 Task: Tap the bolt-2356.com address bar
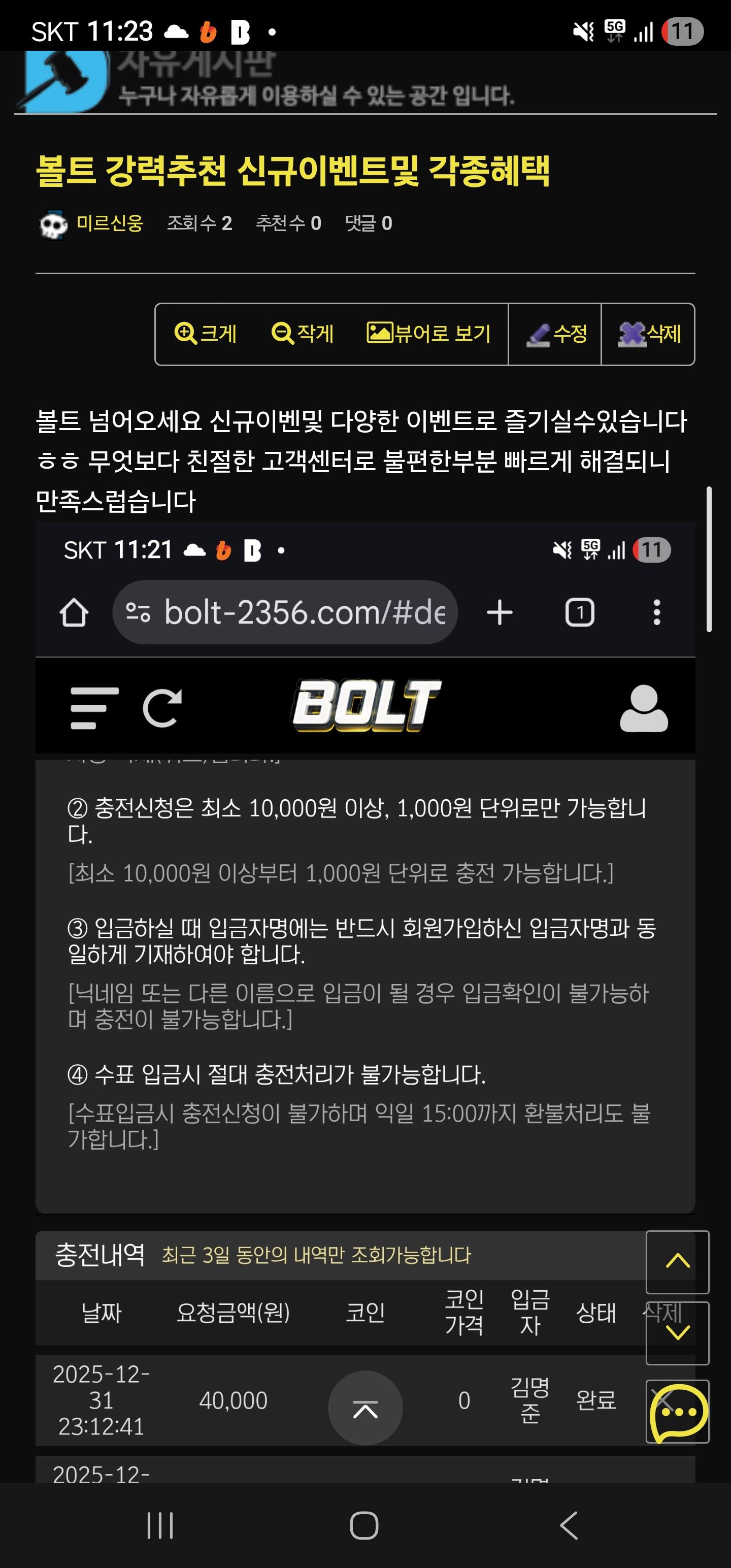tap(286, 612)
